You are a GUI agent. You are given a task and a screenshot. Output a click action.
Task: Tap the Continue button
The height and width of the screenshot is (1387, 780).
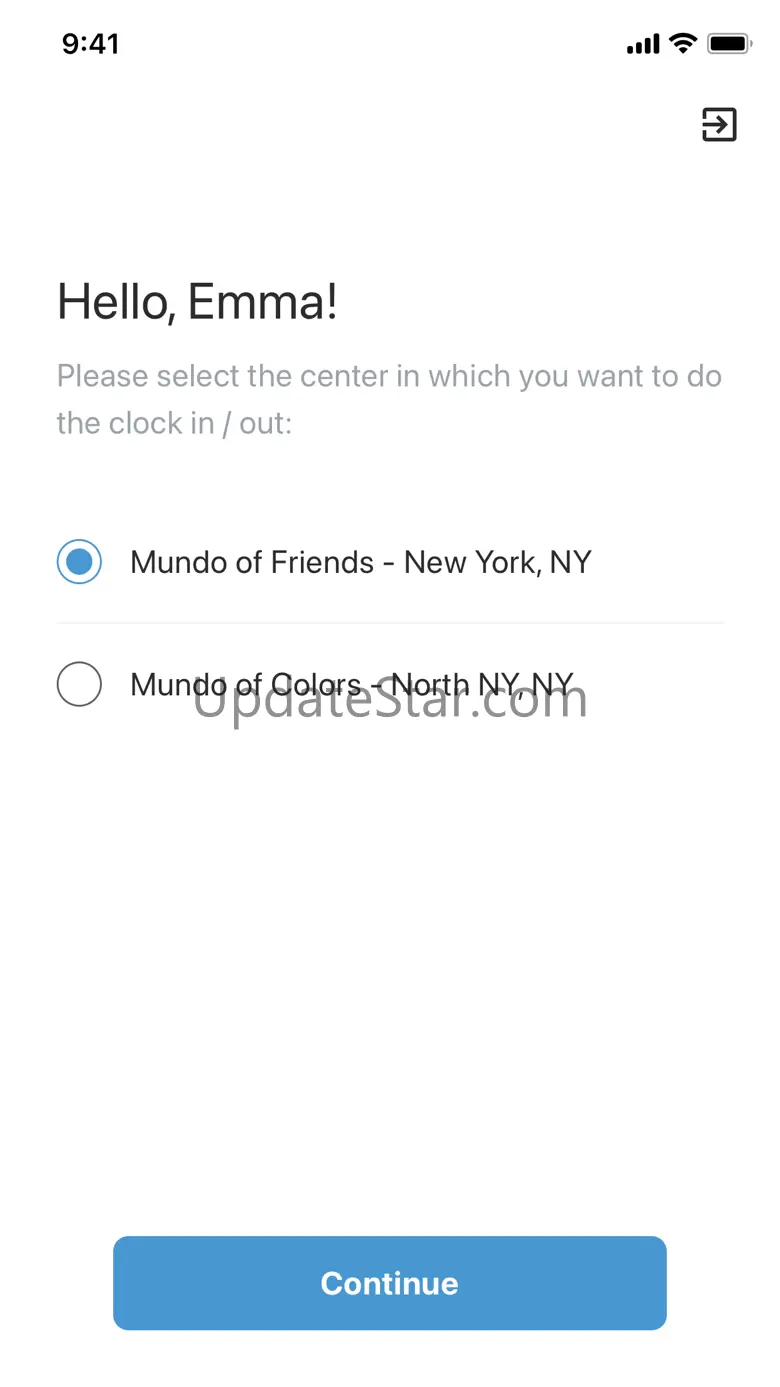tap(389, 1283)
